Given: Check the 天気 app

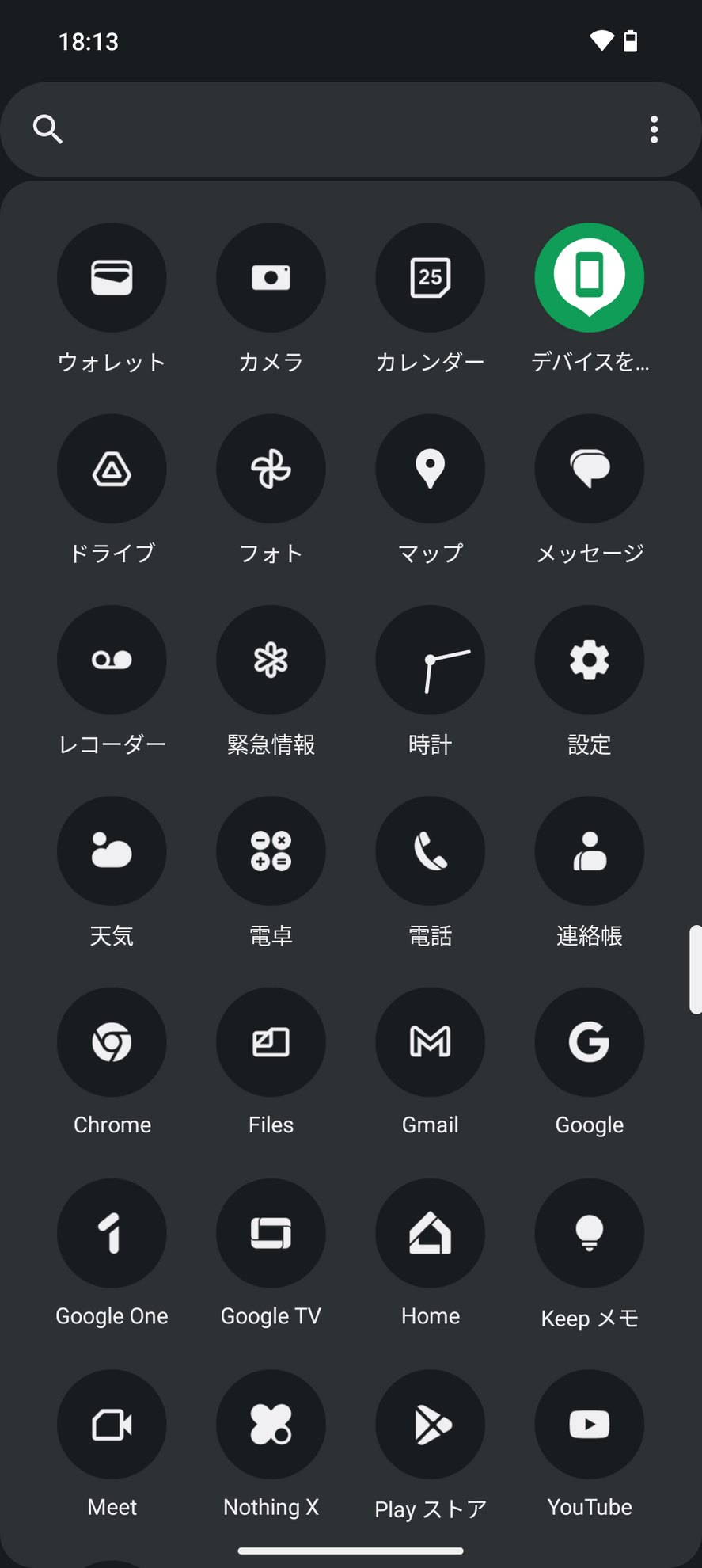Looking at the screenshot, I should point(112,851).
